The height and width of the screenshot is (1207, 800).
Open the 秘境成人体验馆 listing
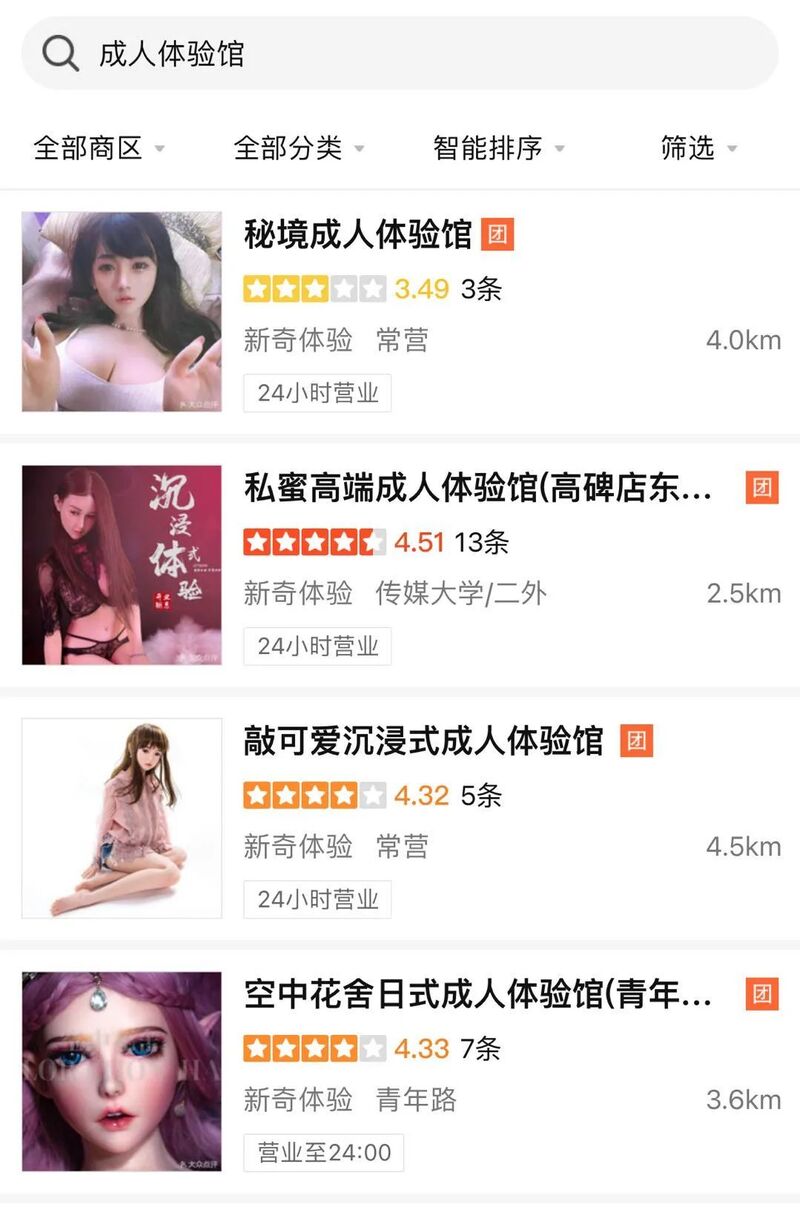358,235
